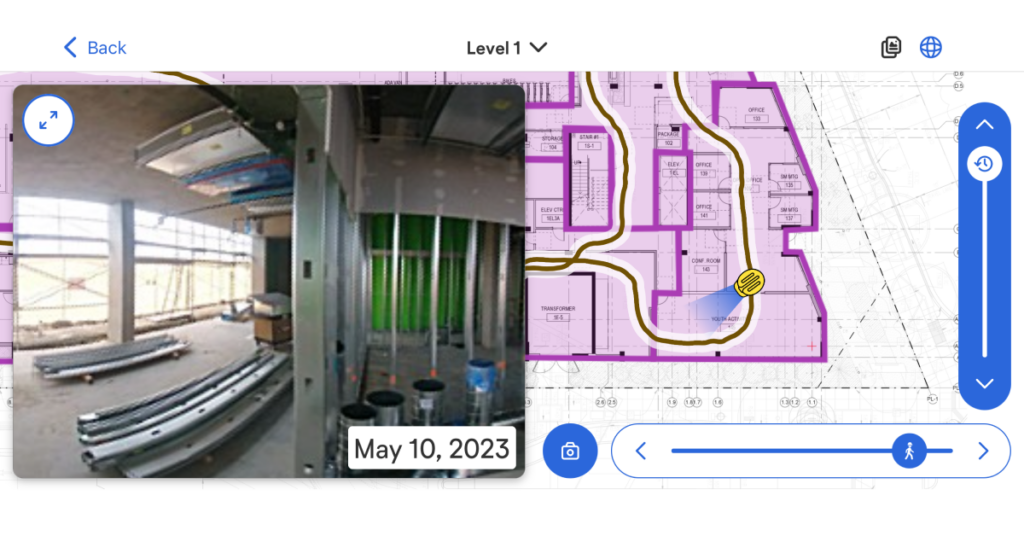Open the globe view icon
The image size is (1024, 536).
tap(931, 47)
